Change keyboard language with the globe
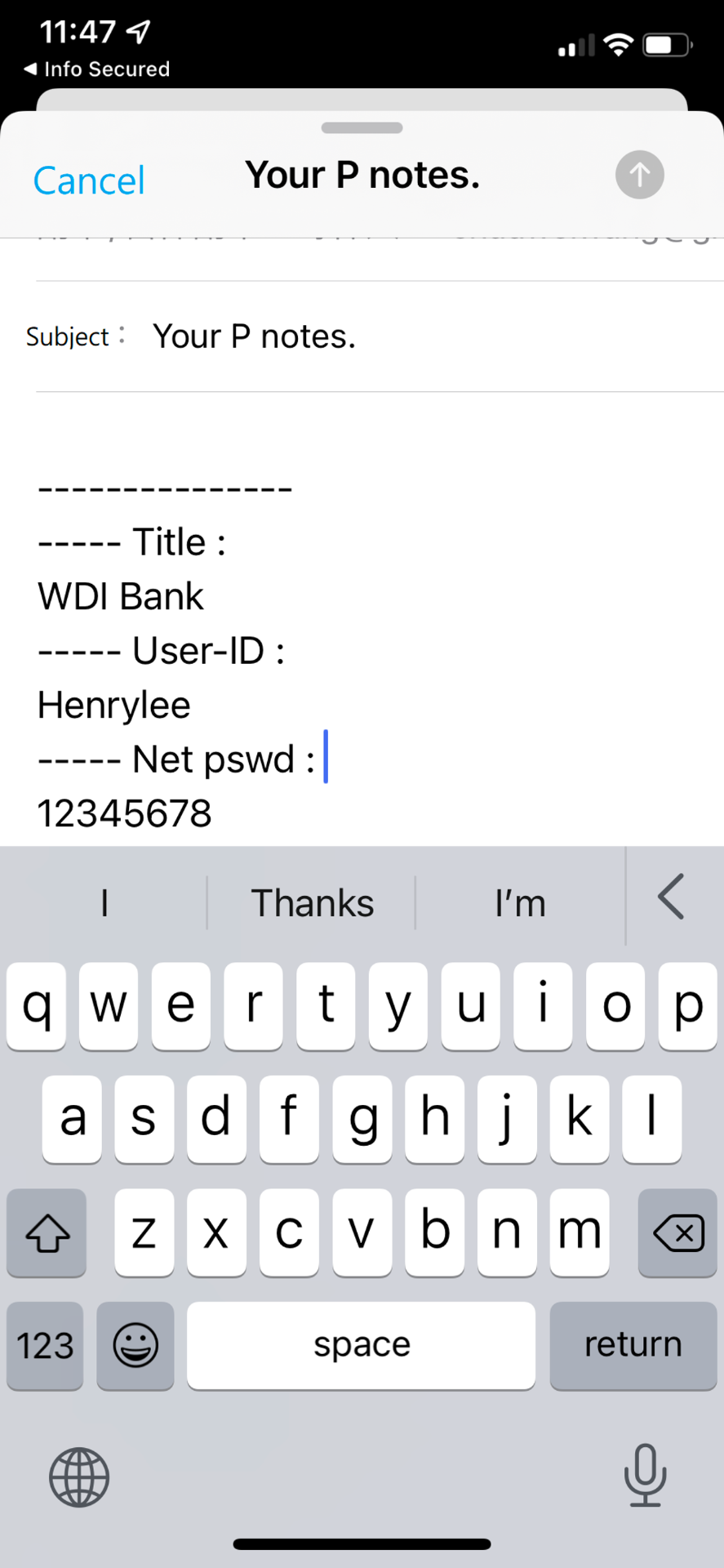This screenshot has width=724, height=1568. click(x=79, y=1477)
